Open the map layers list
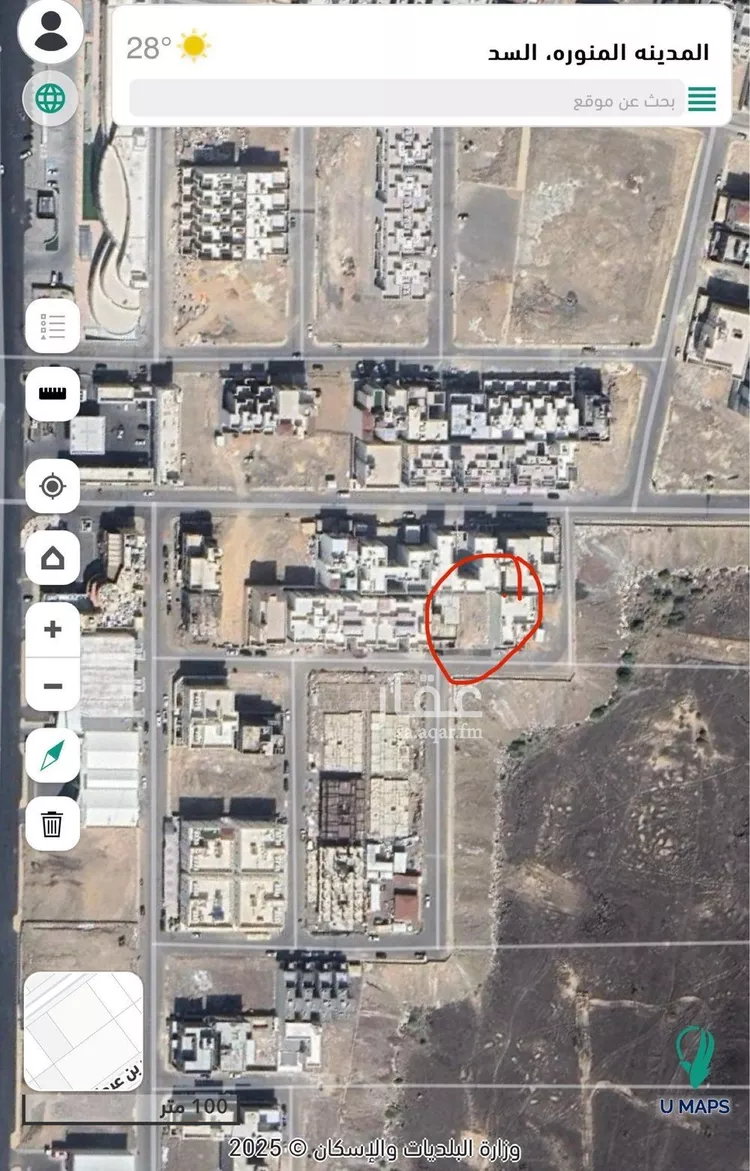750x1171 pixels. point(52,326)
